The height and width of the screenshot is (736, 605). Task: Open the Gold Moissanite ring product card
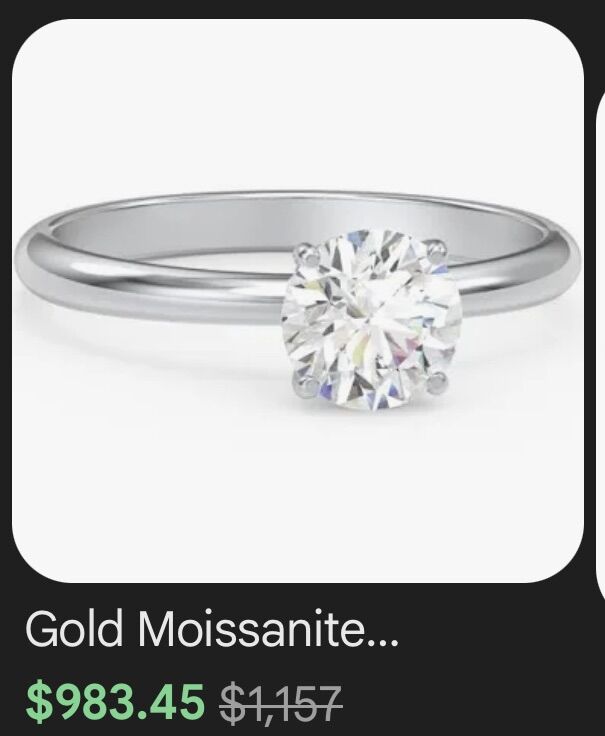297,300
